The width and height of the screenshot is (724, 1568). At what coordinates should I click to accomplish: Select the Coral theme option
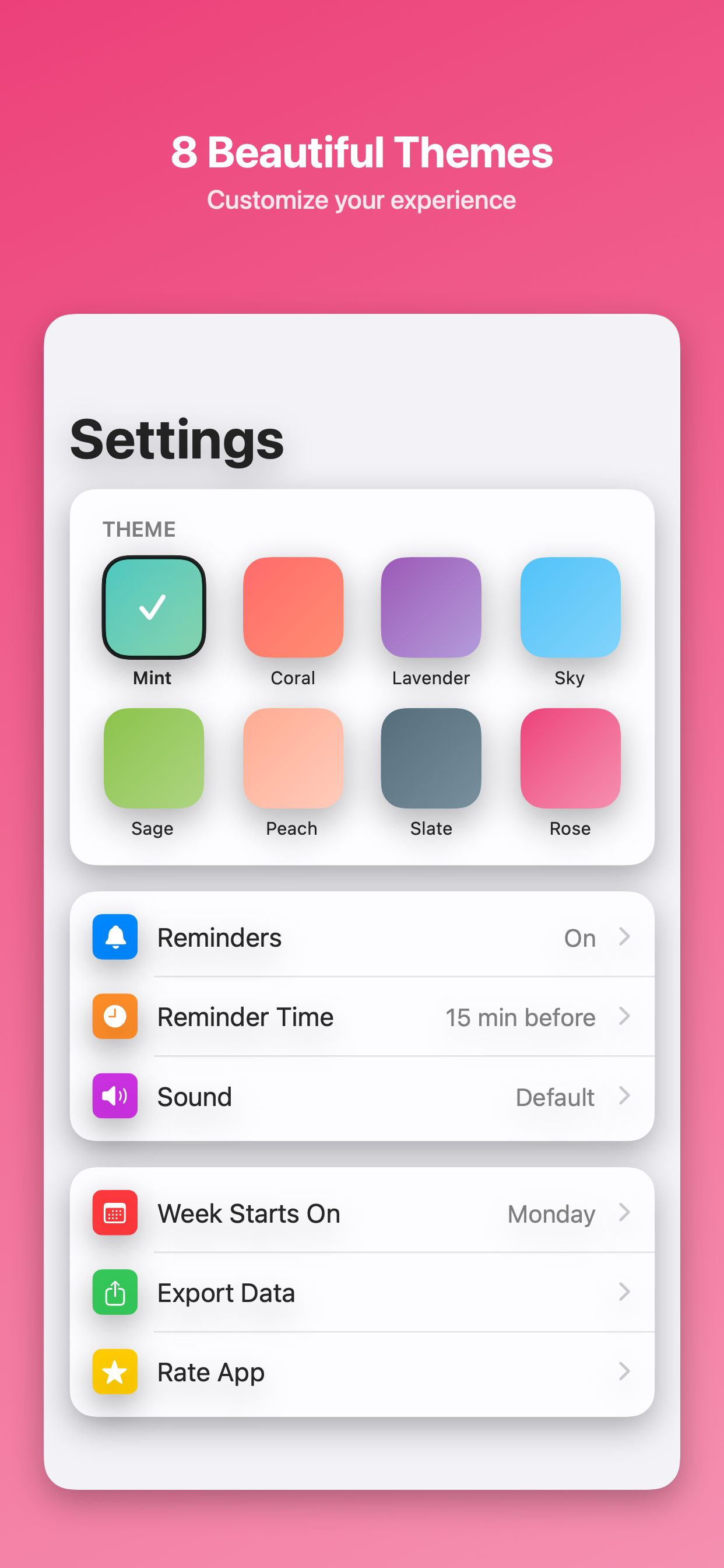tap(292, 607)
